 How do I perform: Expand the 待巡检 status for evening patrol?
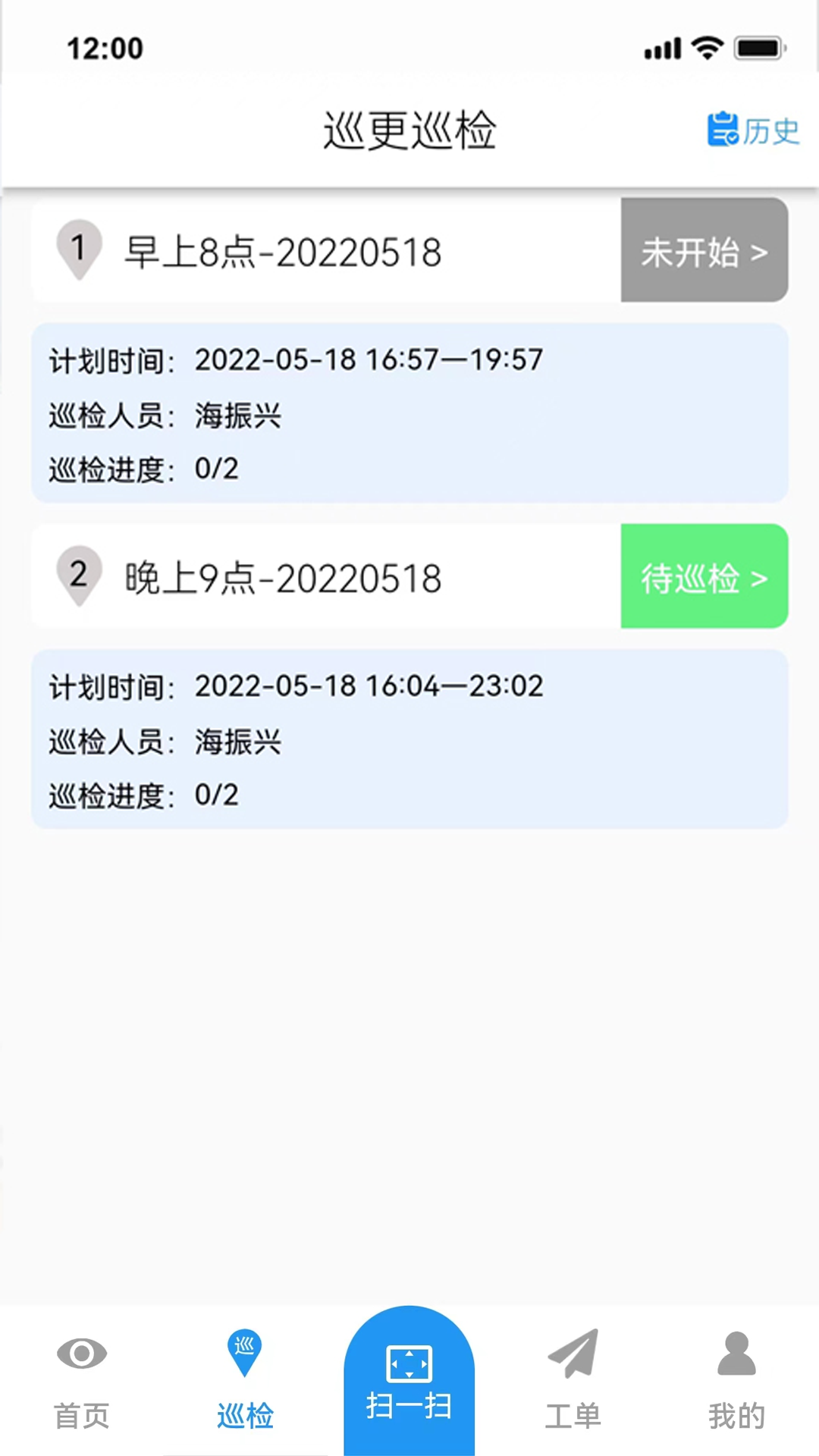click(704, 576)
